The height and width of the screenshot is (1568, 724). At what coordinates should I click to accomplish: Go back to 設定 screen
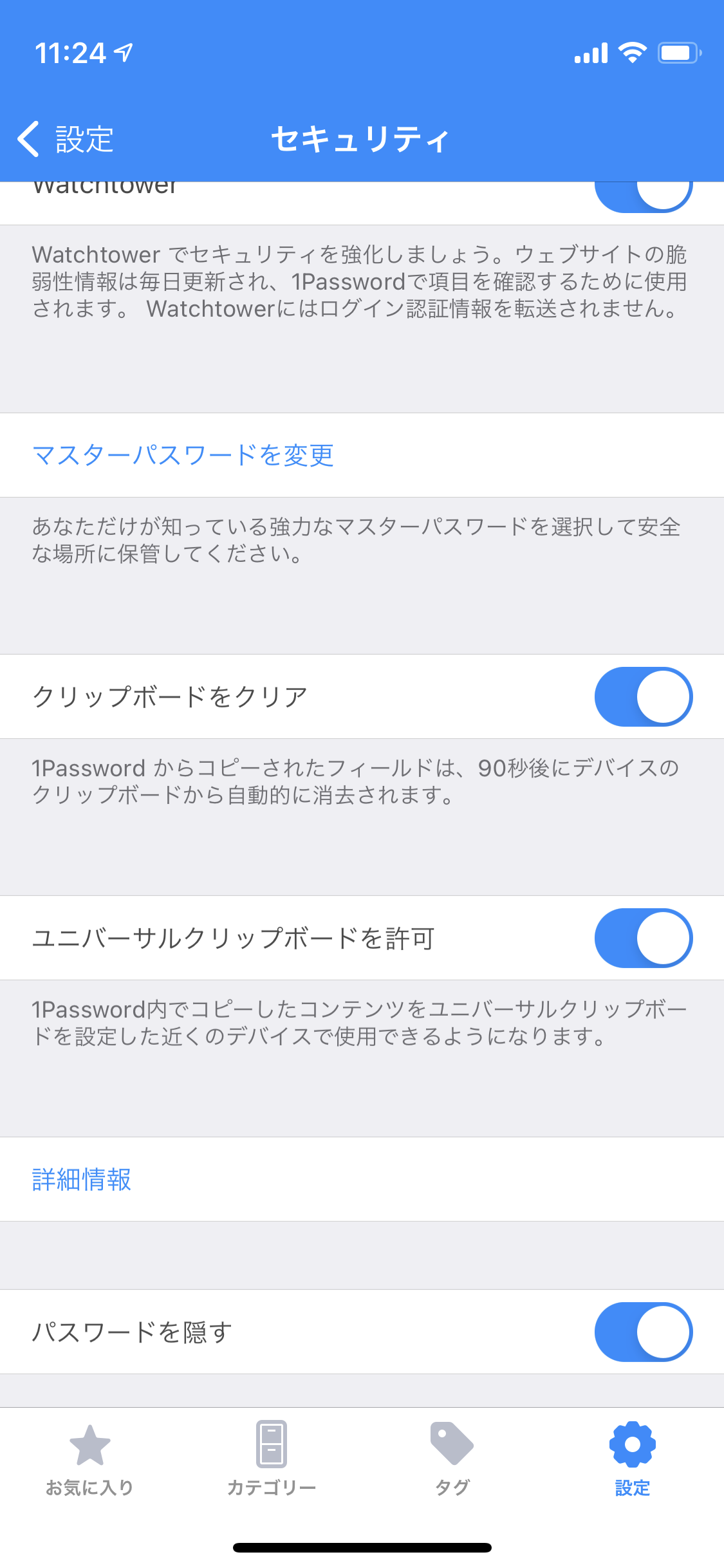pyautogui.click(x=66, y=139)
